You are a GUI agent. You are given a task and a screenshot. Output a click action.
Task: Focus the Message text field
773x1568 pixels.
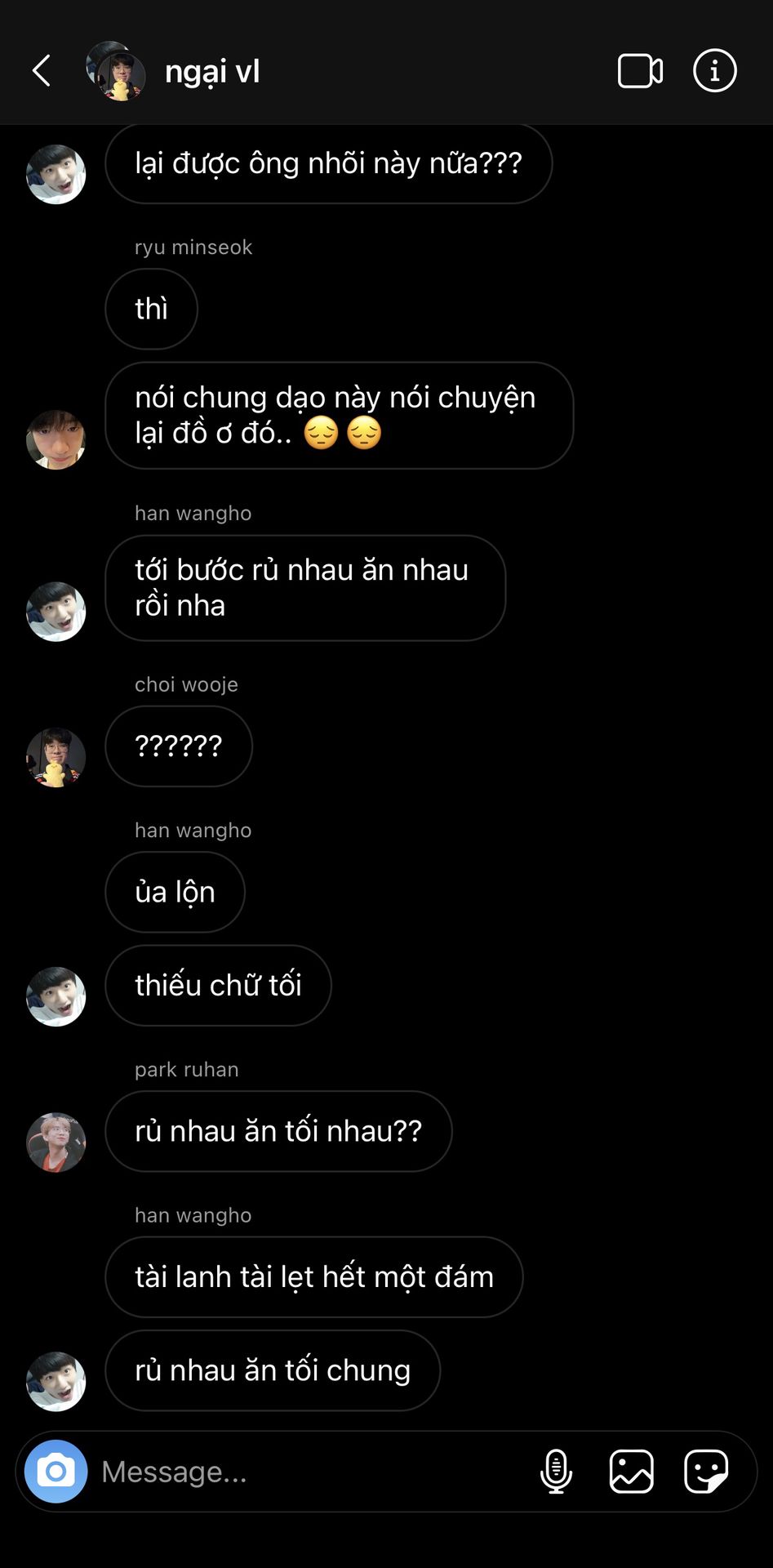point(310,1471)
